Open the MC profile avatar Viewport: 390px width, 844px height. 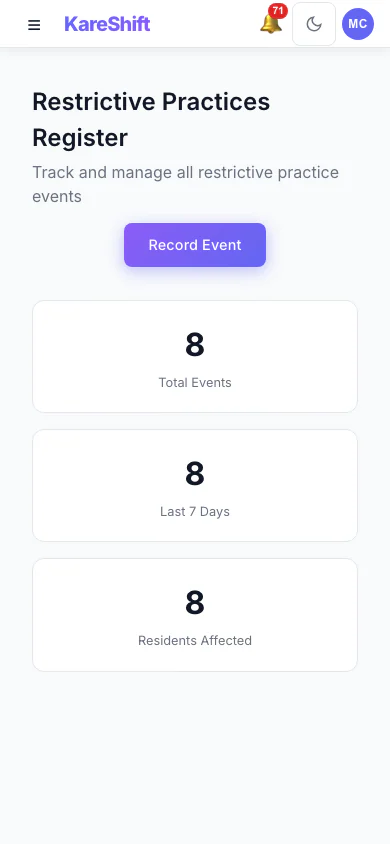point(358,24)
